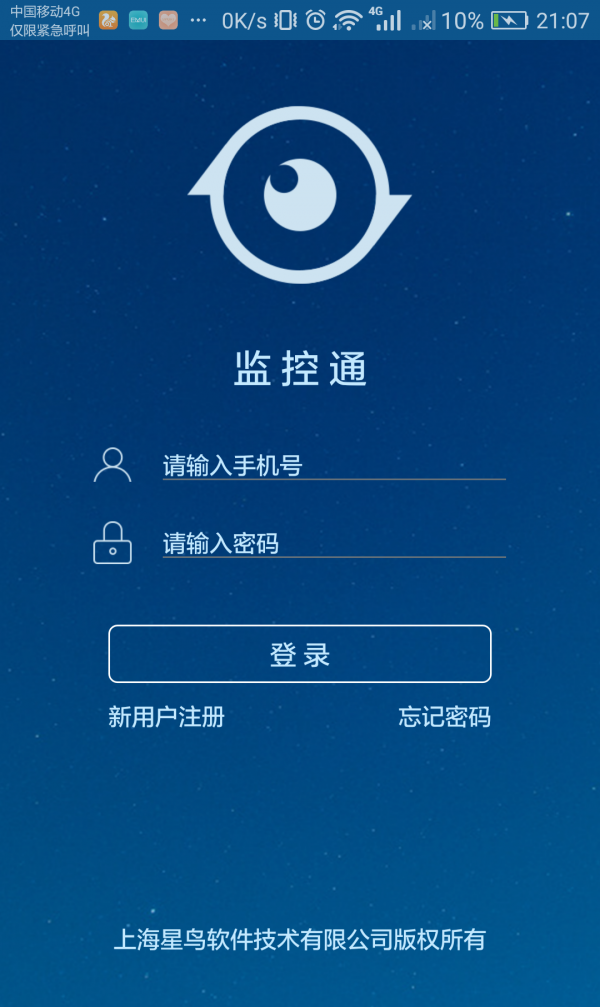This screenshot has width=600, height=1007.
Task: Tap the phone number input field
Action: (333, 465)
